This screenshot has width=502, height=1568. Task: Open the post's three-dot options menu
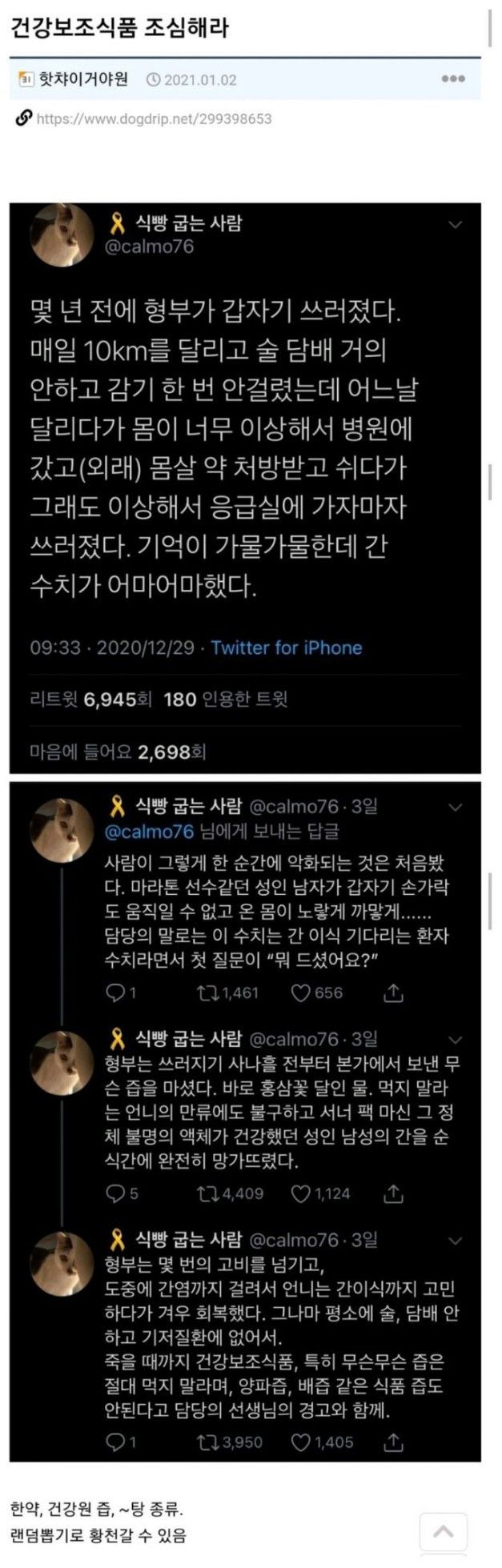453,79
